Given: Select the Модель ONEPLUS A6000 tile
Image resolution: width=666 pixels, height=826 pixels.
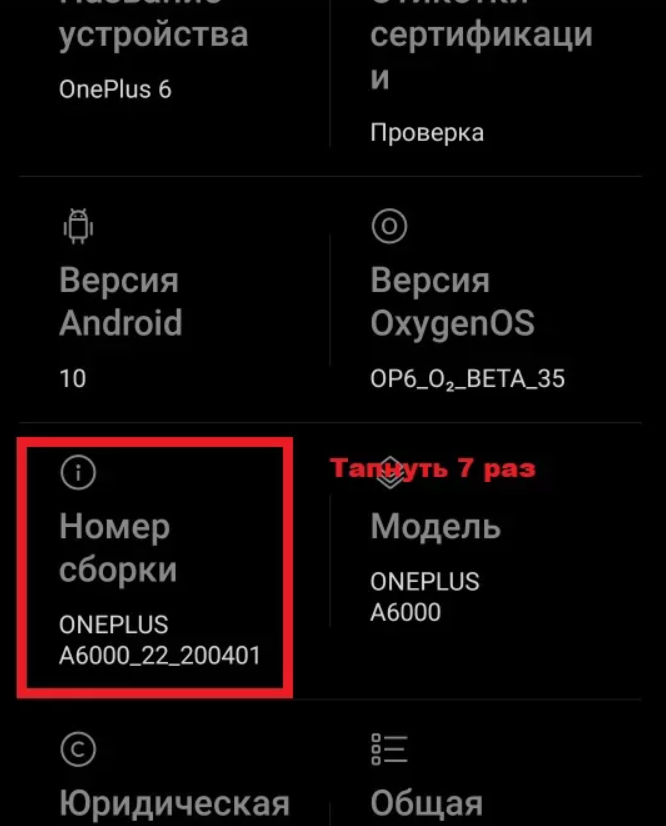Looking at the screenshot, I should (x=486, y=561).
